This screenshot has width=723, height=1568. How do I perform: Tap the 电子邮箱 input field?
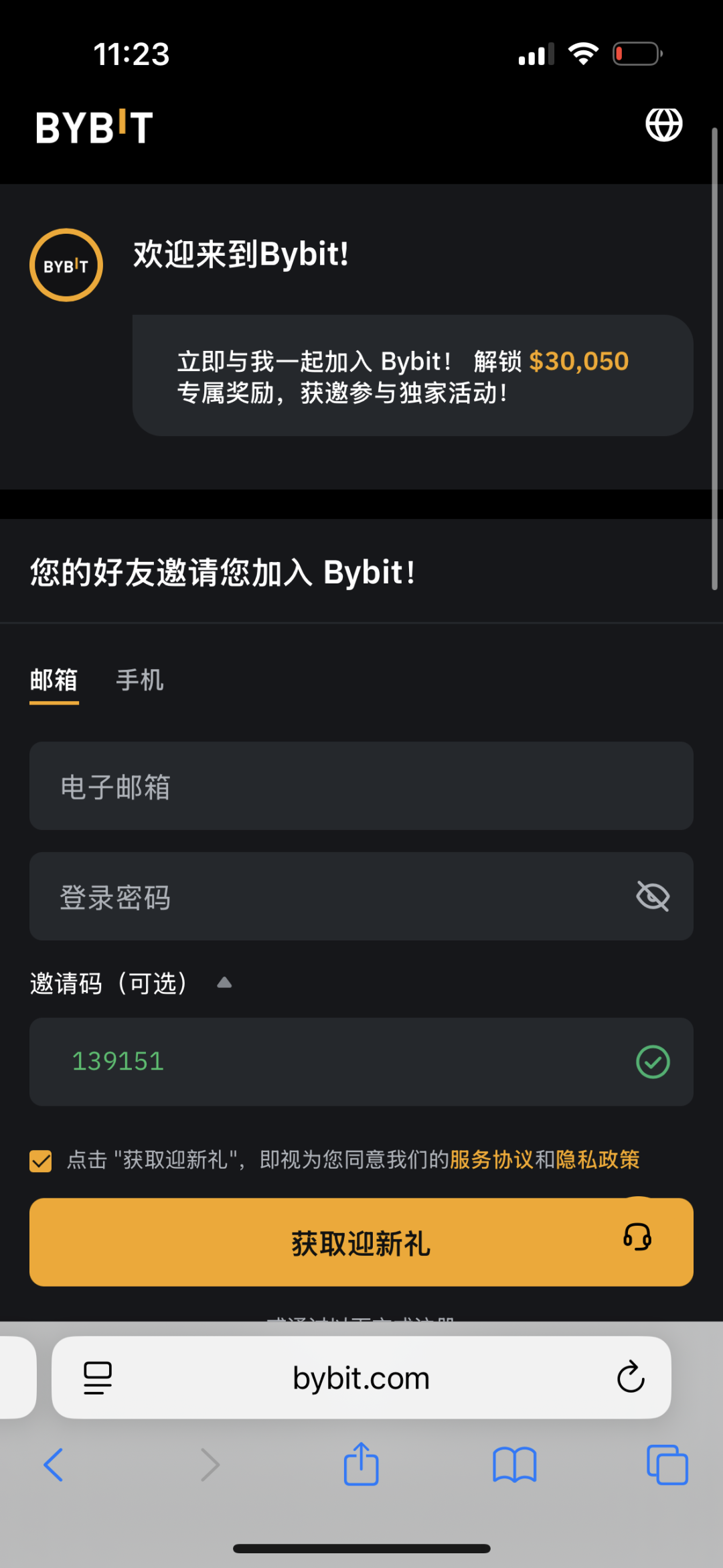pyautogui.click(x=361, y=786)
